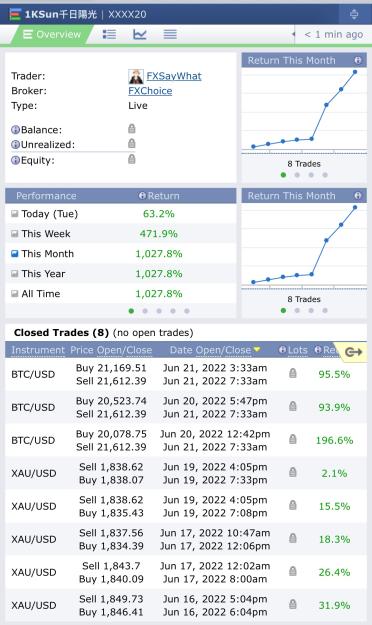Sort closed trades by Date Open/Close
Screen dimensions: 372x625
coord(211,350)
